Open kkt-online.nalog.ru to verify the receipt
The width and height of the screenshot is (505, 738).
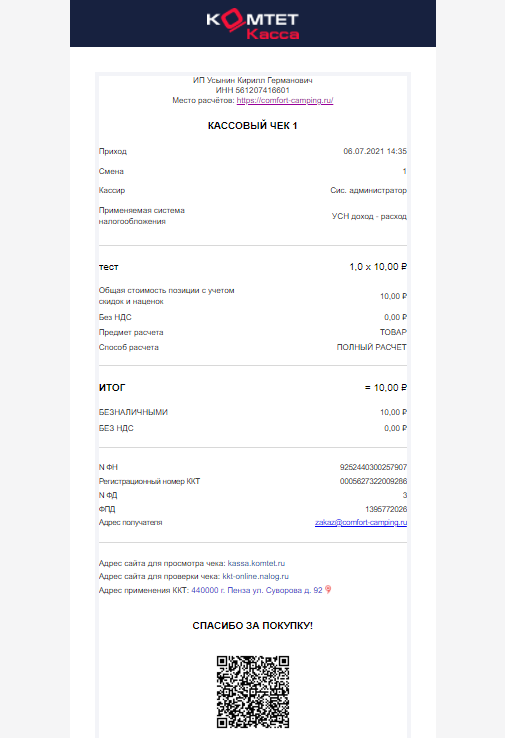tap(256, 577)
